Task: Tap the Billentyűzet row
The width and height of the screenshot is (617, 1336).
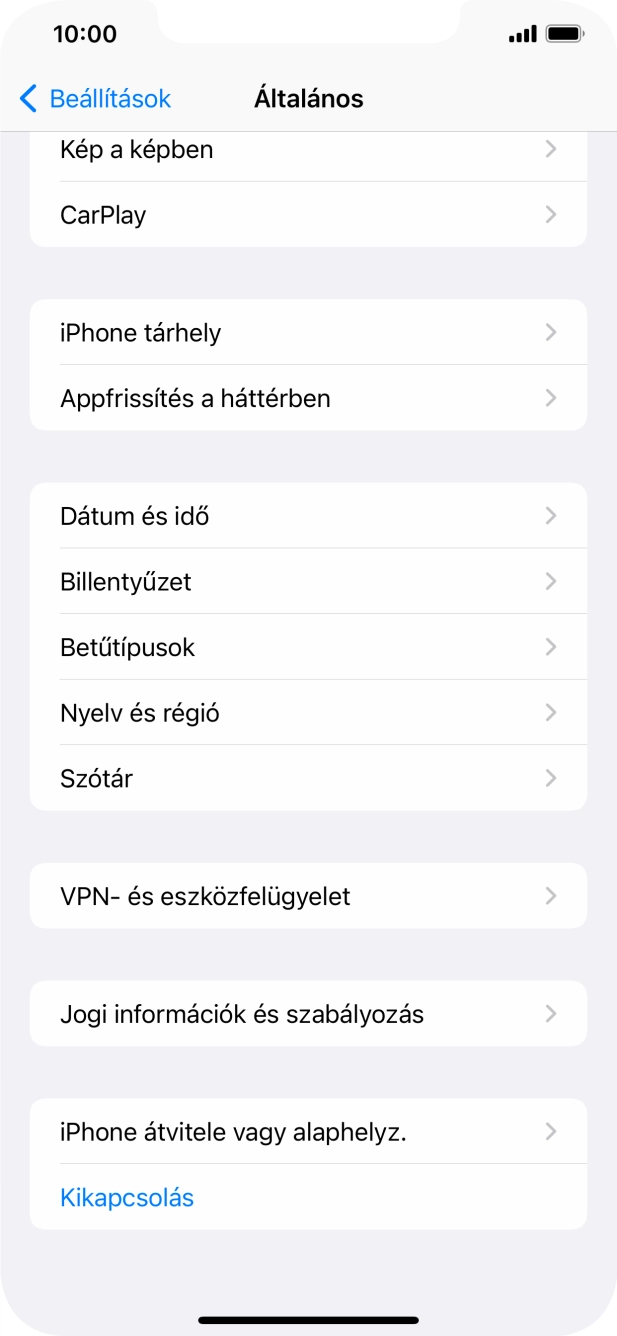Action: (x=308, y=582)
